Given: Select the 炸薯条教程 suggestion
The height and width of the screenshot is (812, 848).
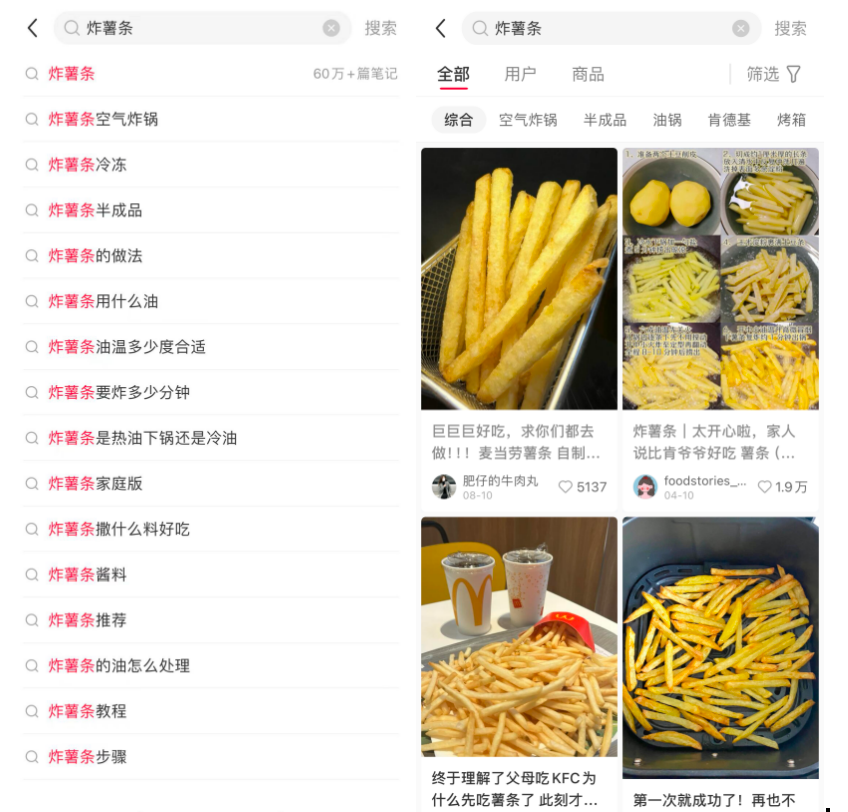Looking at the screenshot, I should click(88, 711).
